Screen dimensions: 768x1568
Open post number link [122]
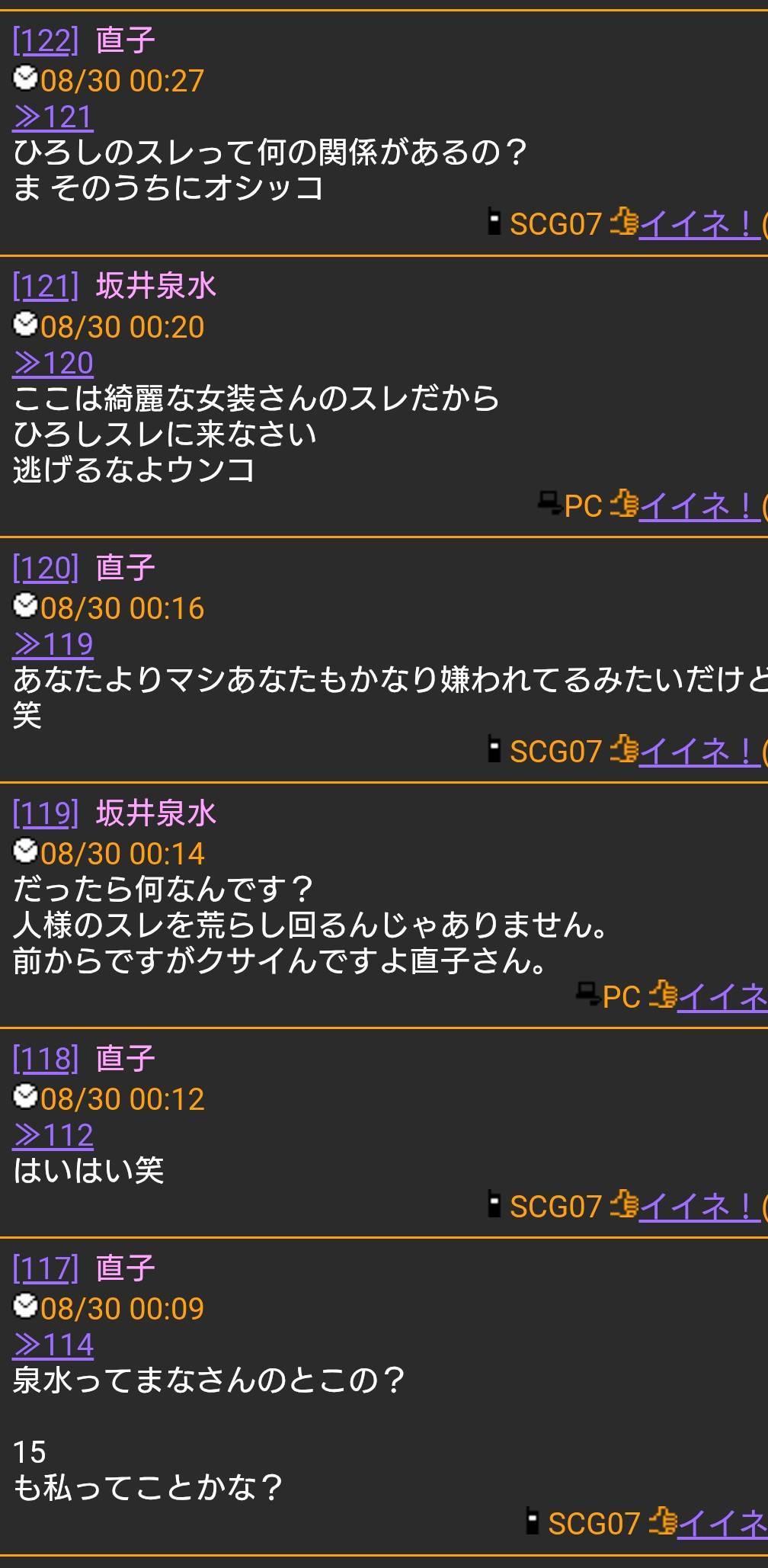coord(46,40)
